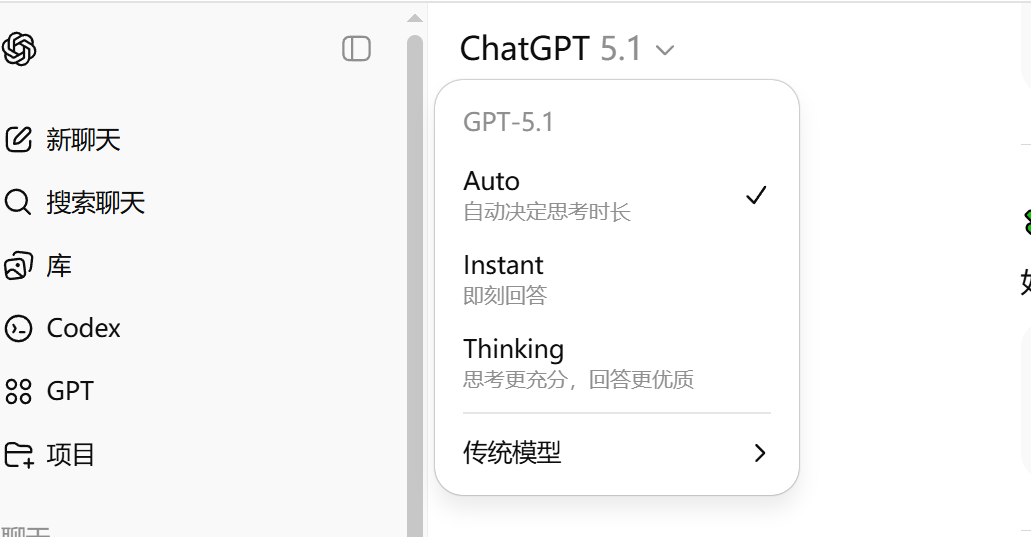Open Codex from the sidebar
The image size is (1031, 537).
point(62,329)
